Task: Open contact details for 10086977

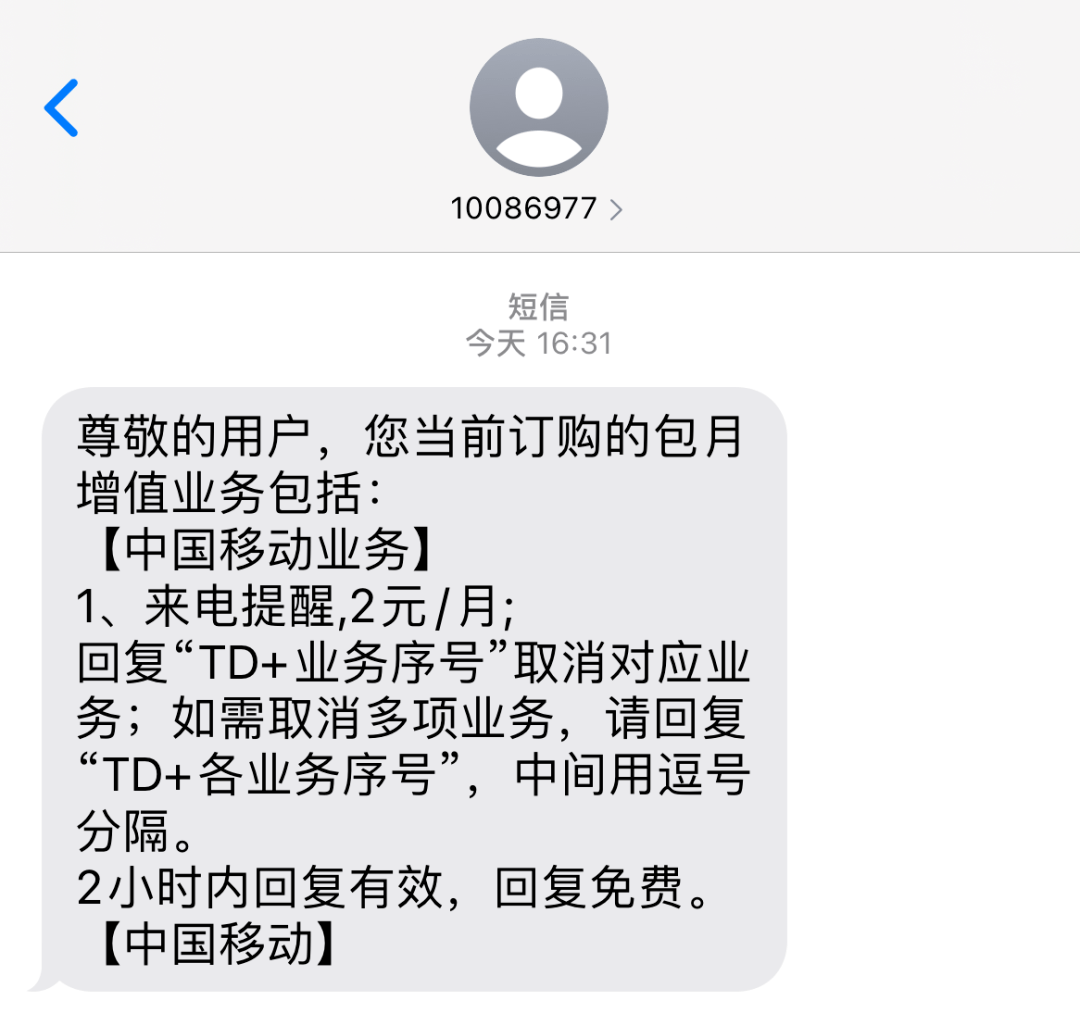Action: coord(537,208)
